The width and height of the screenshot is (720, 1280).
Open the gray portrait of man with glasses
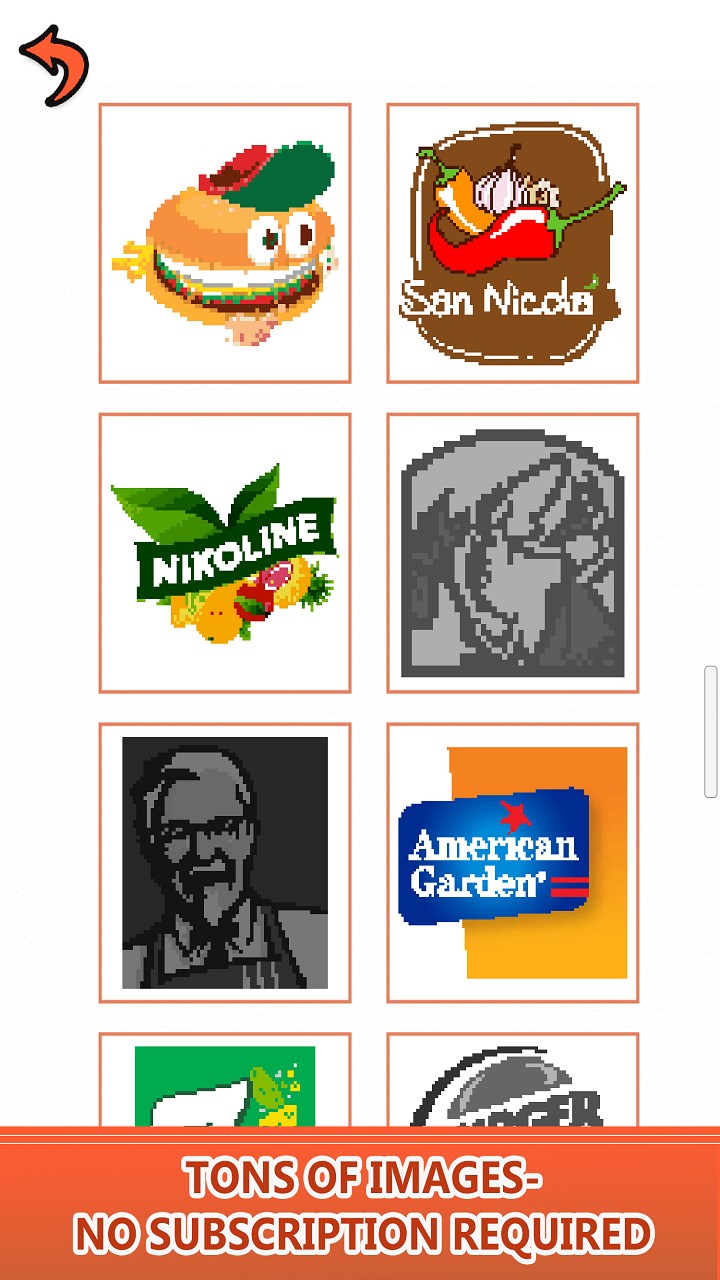click(x=225, y=863)
